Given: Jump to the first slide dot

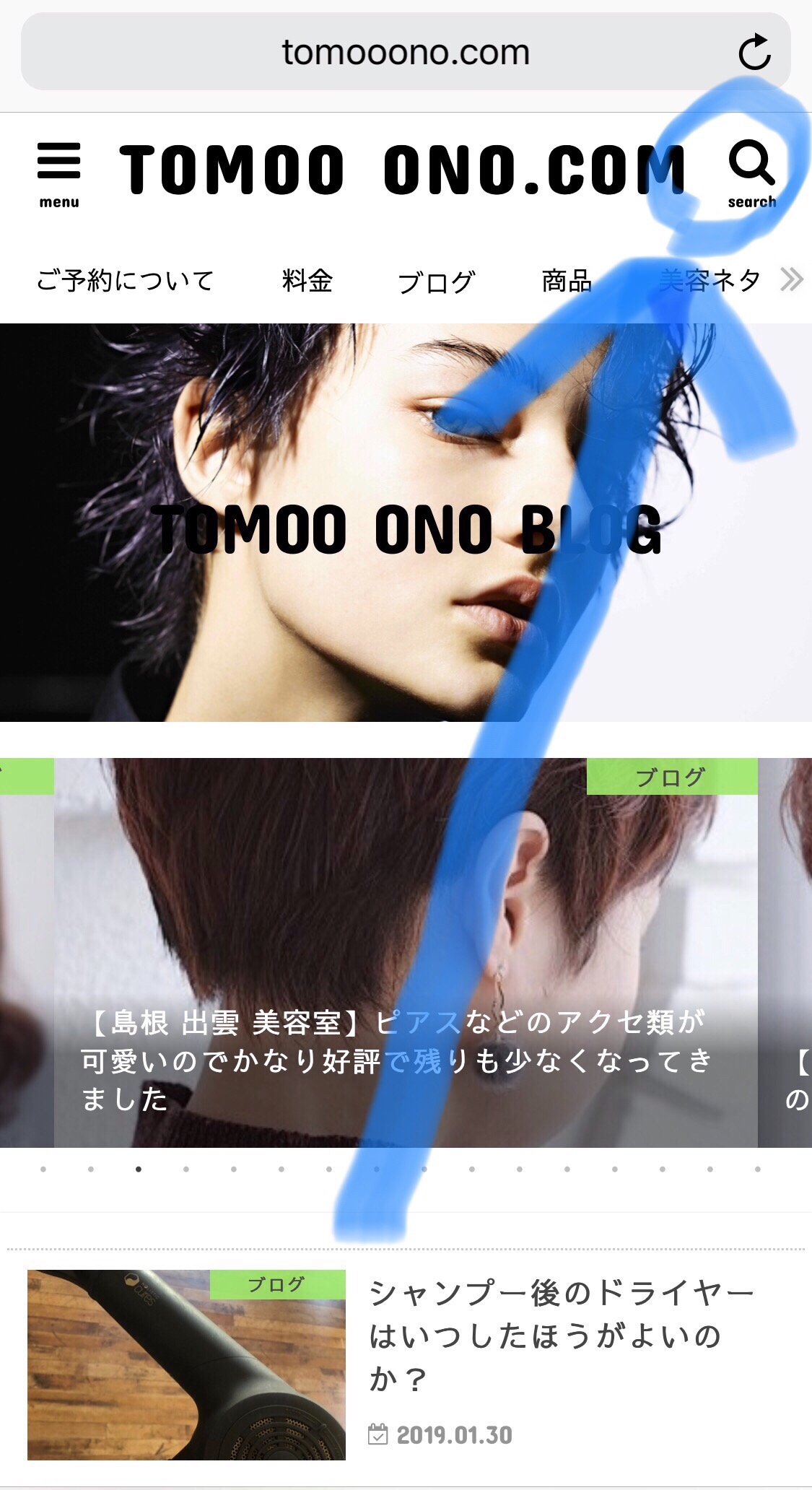Looking at the screenshot, I should (43, 1169).
